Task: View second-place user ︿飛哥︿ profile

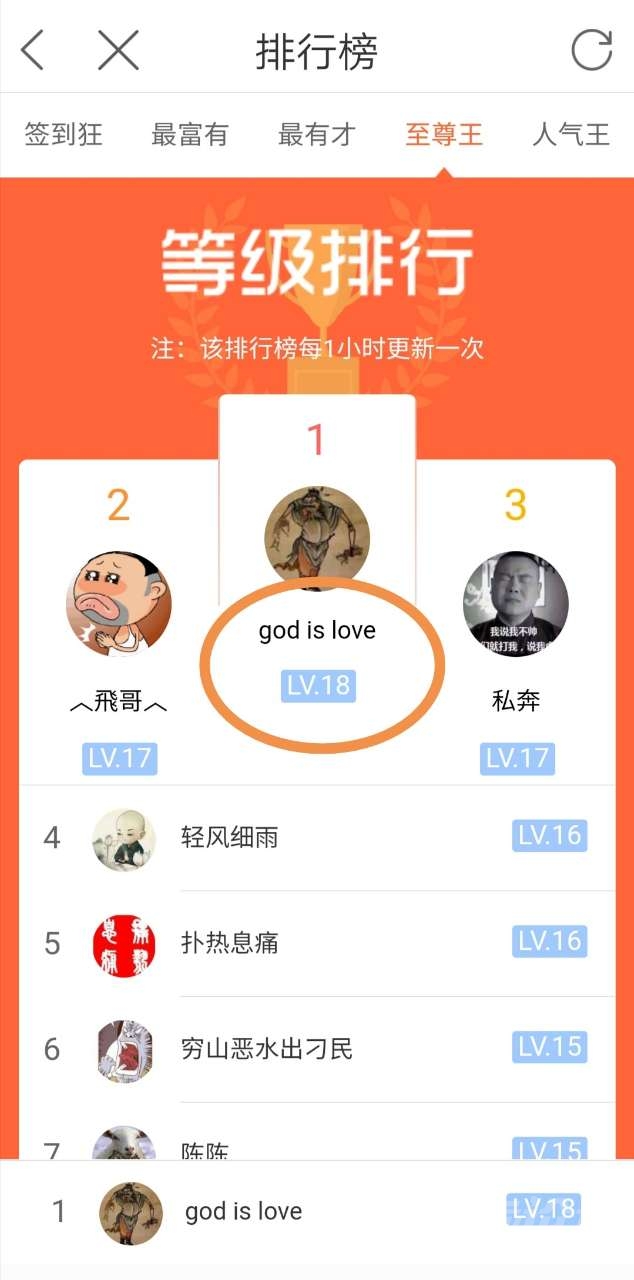Action: pos(119,605)
